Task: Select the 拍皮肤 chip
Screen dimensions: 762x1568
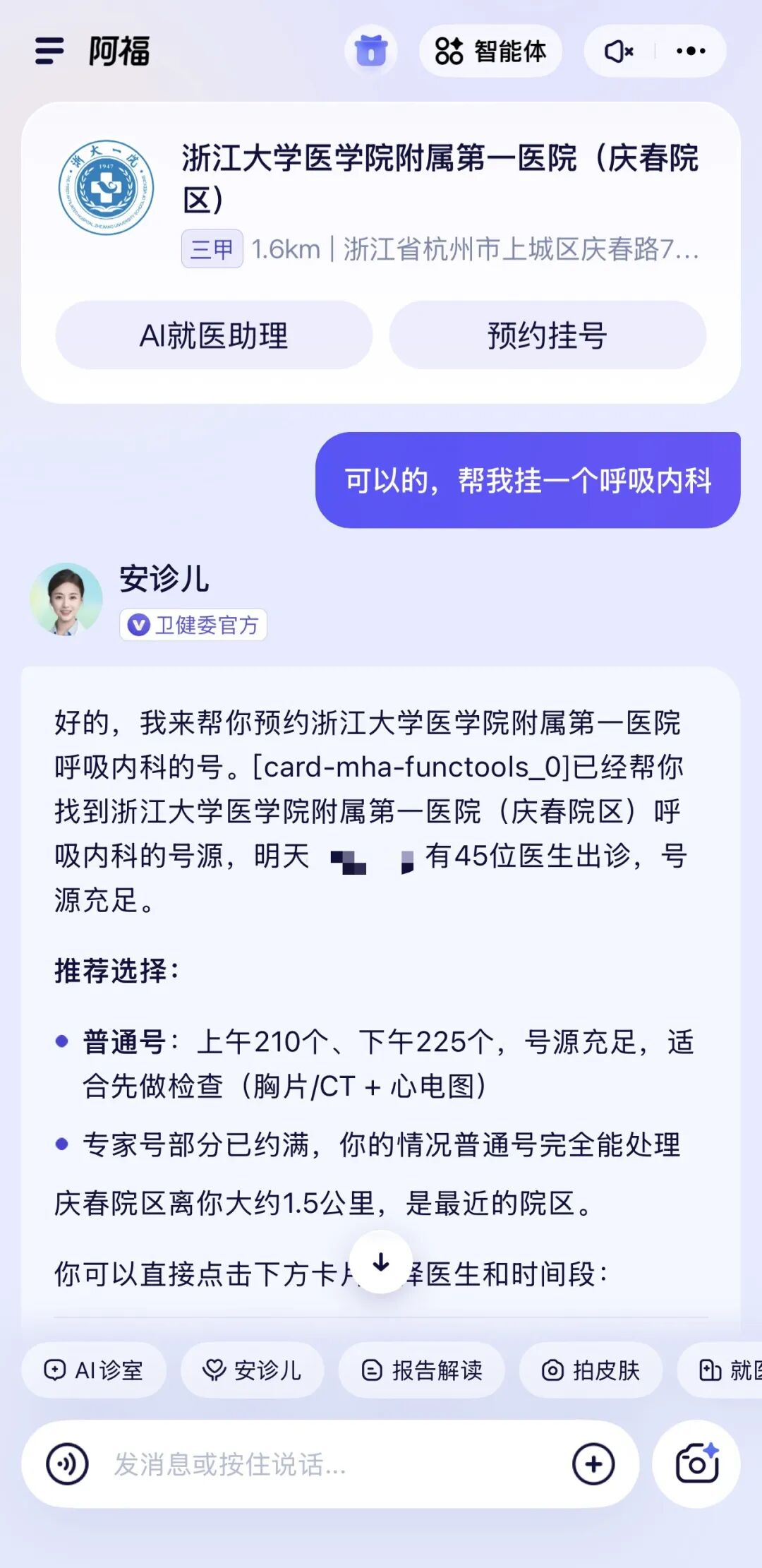Action: pyautogui.click(x=591, y=1370)
